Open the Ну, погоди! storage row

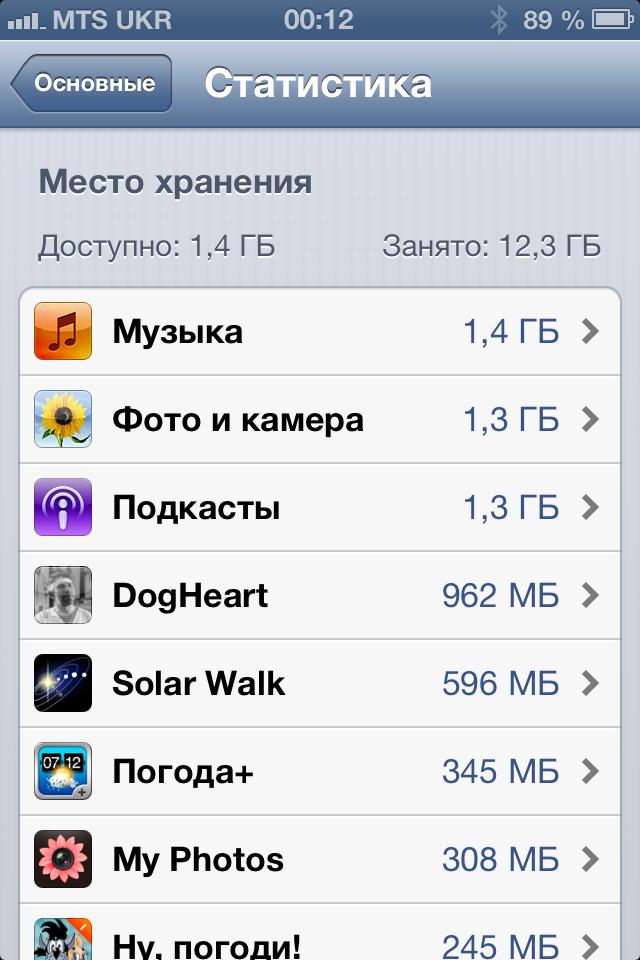[320, 940]
